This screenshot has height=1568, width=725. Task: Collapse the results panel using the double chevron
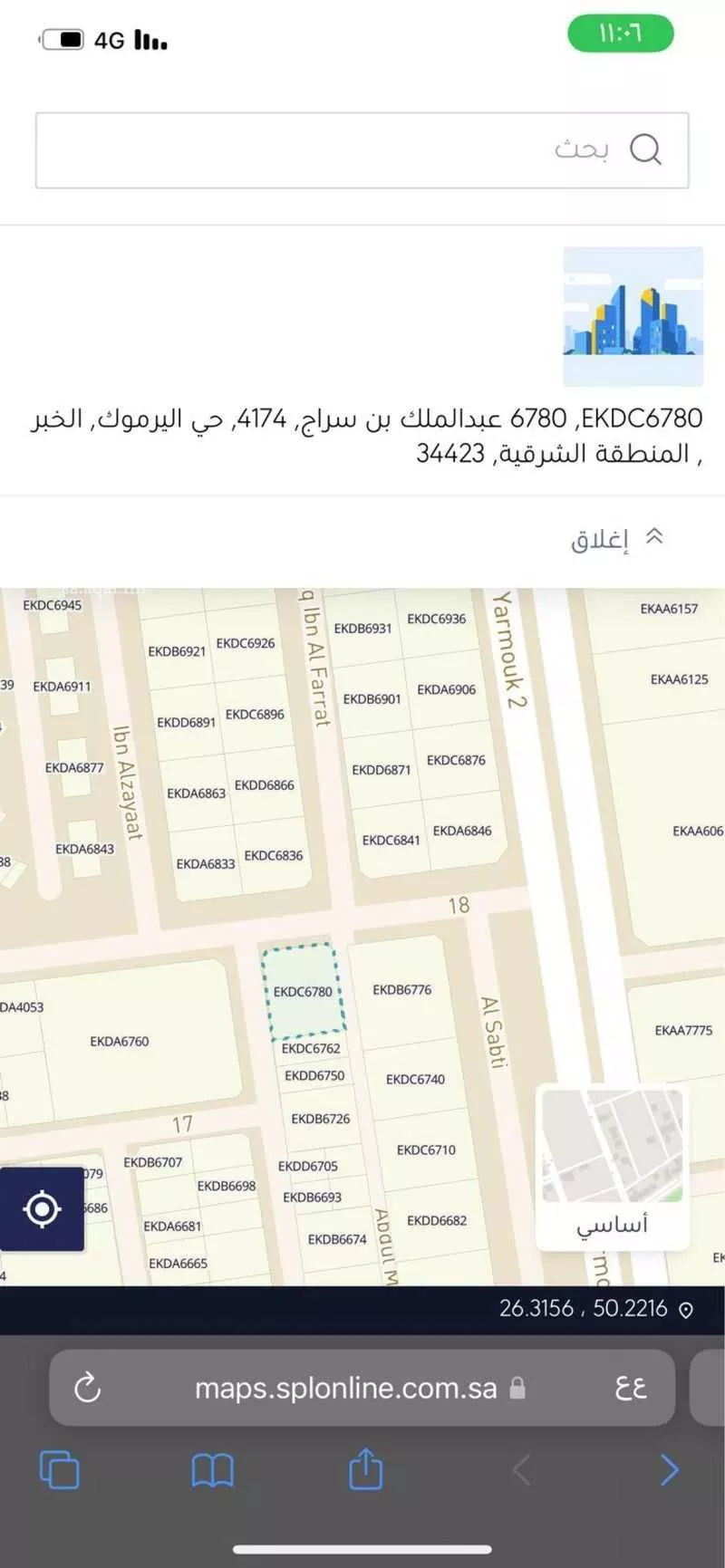click(x=655, y=536)
